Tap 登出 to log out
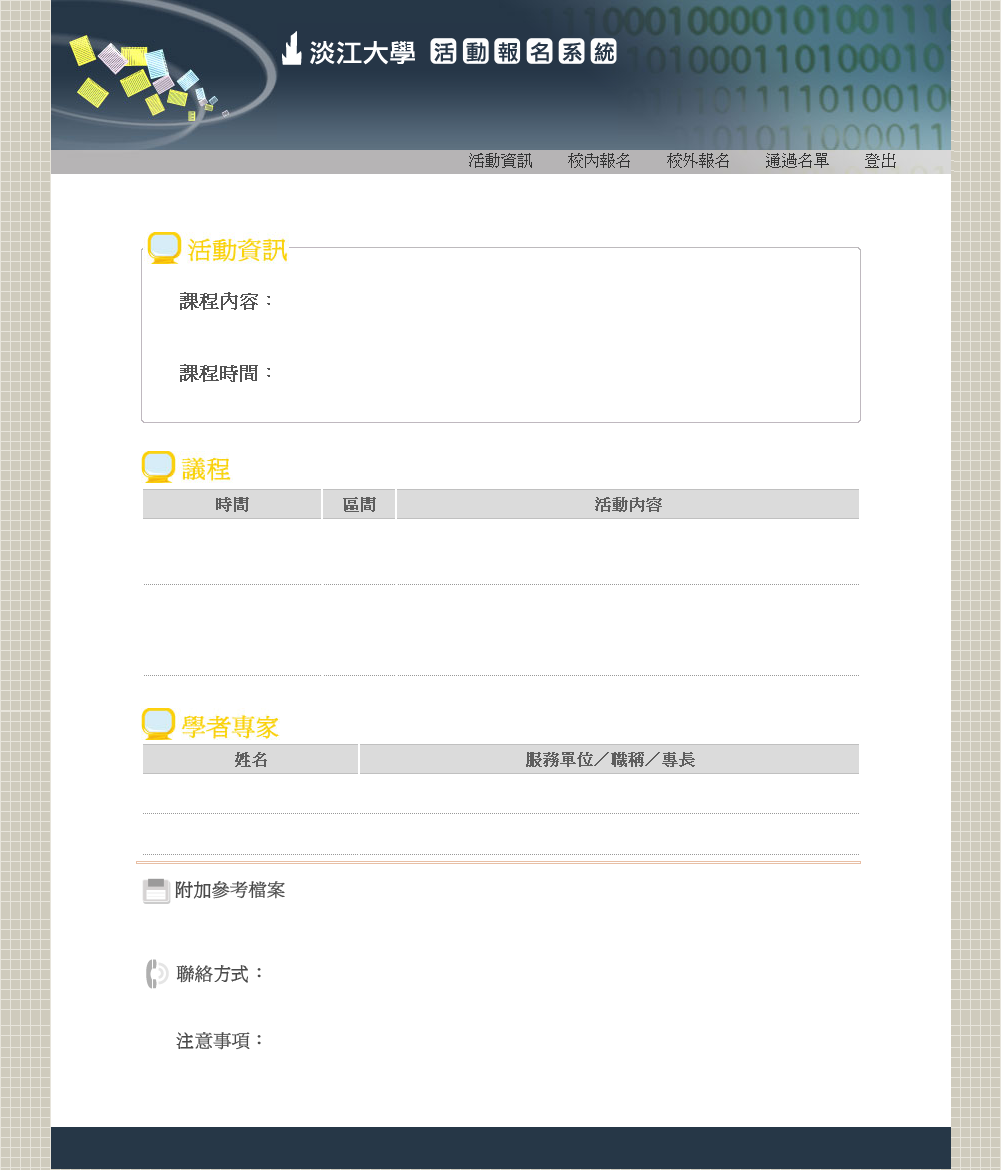The width and height of the screenshot is (1001, 1170). pyautogui.click(x=880, y=161)
